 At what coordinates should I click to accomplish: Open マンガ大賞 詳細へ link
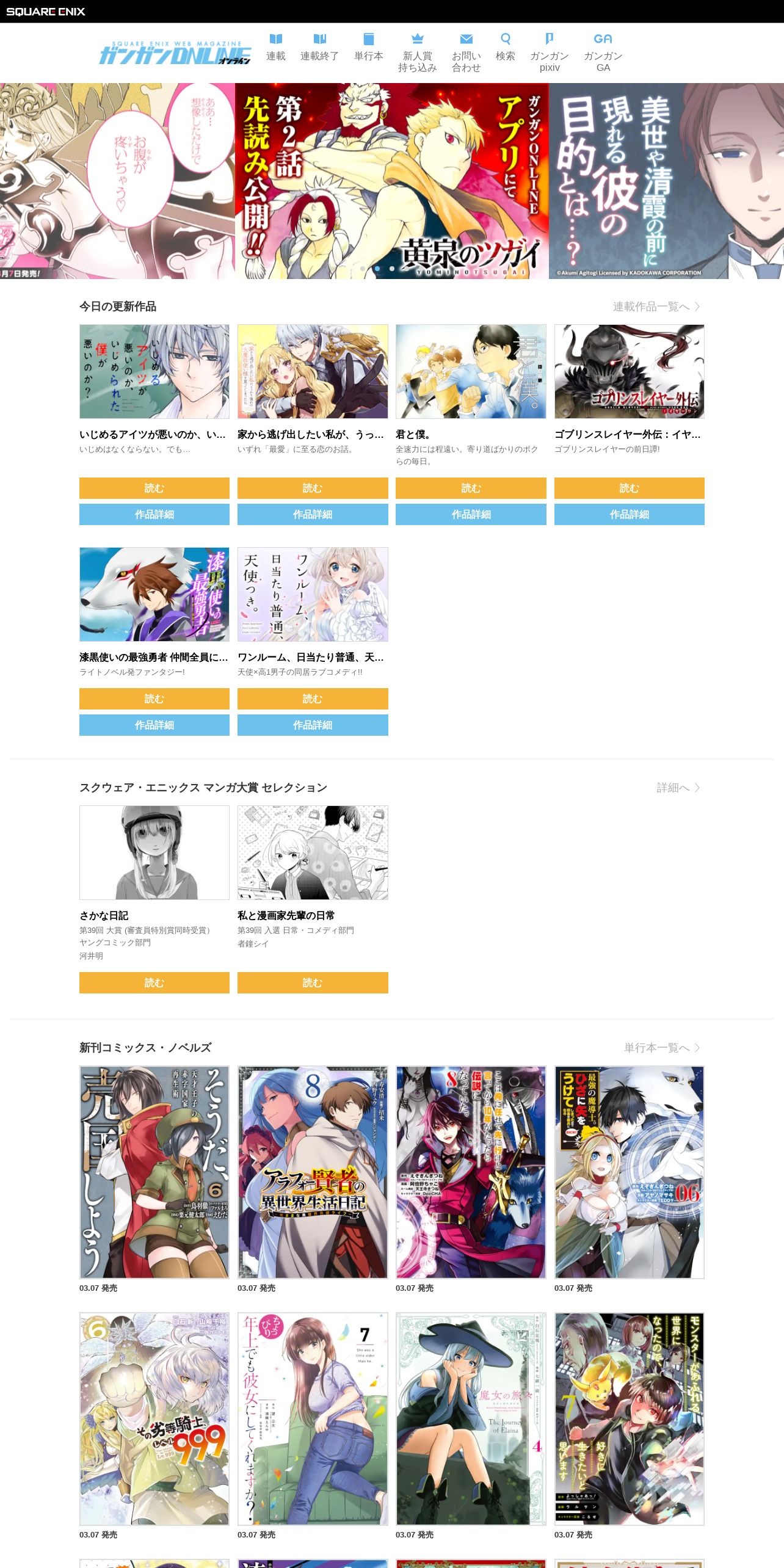678,788
